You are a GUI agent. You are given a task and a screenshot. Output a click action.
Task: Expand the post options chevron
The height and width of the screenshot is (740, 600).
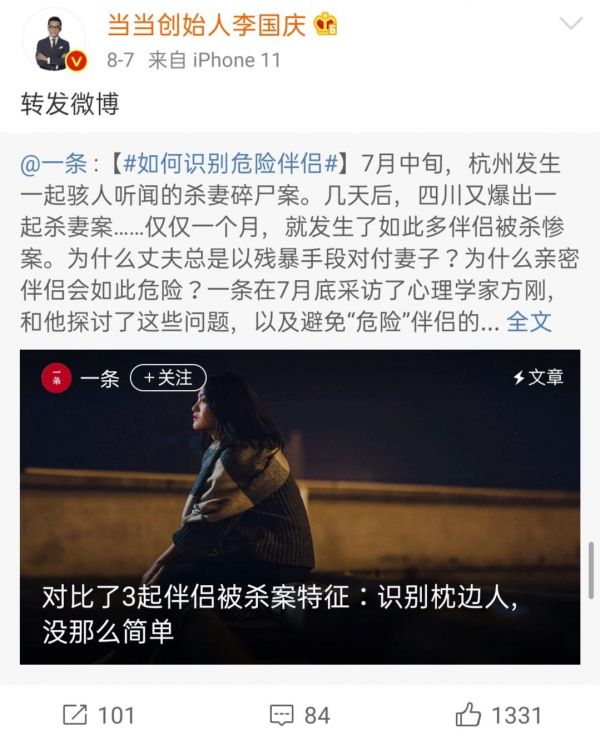(x=570, y=23)
